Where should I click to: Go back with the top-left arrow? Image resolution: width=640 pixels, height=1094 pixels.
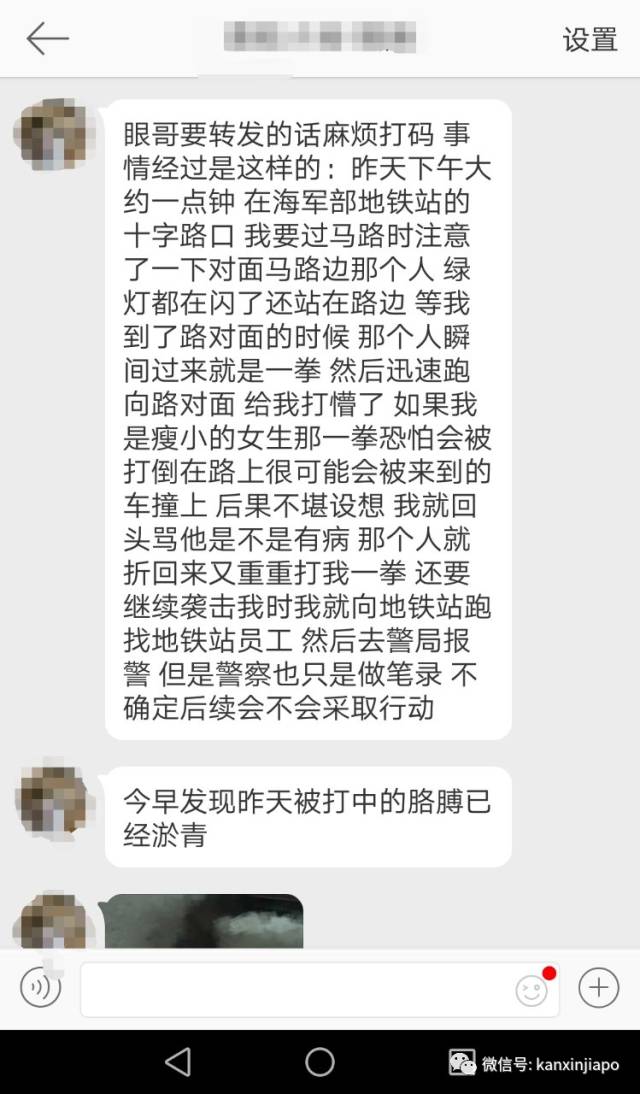click(x=47, y=39)
